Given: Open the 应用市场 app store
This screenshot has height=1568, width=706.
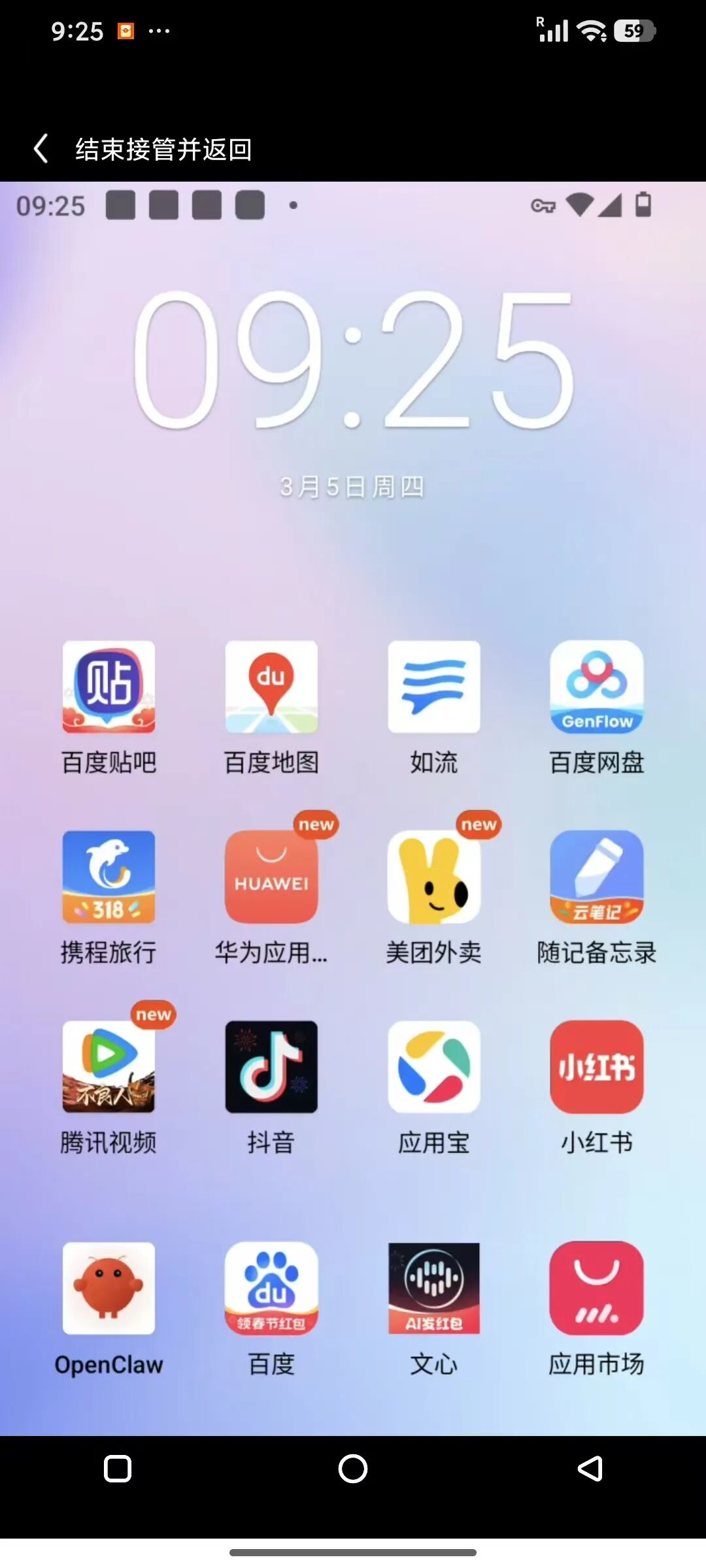Looking at the screenshot, I should (596, 1288).
